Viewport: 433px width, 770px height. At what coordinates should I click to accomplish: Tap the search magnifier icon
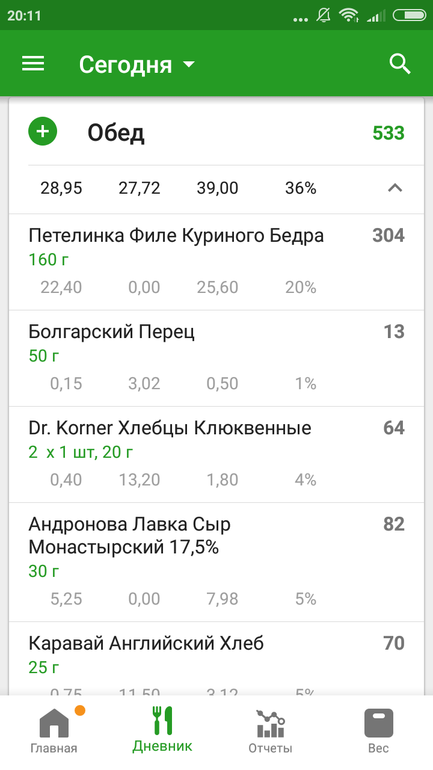click(x=400, y=64)
